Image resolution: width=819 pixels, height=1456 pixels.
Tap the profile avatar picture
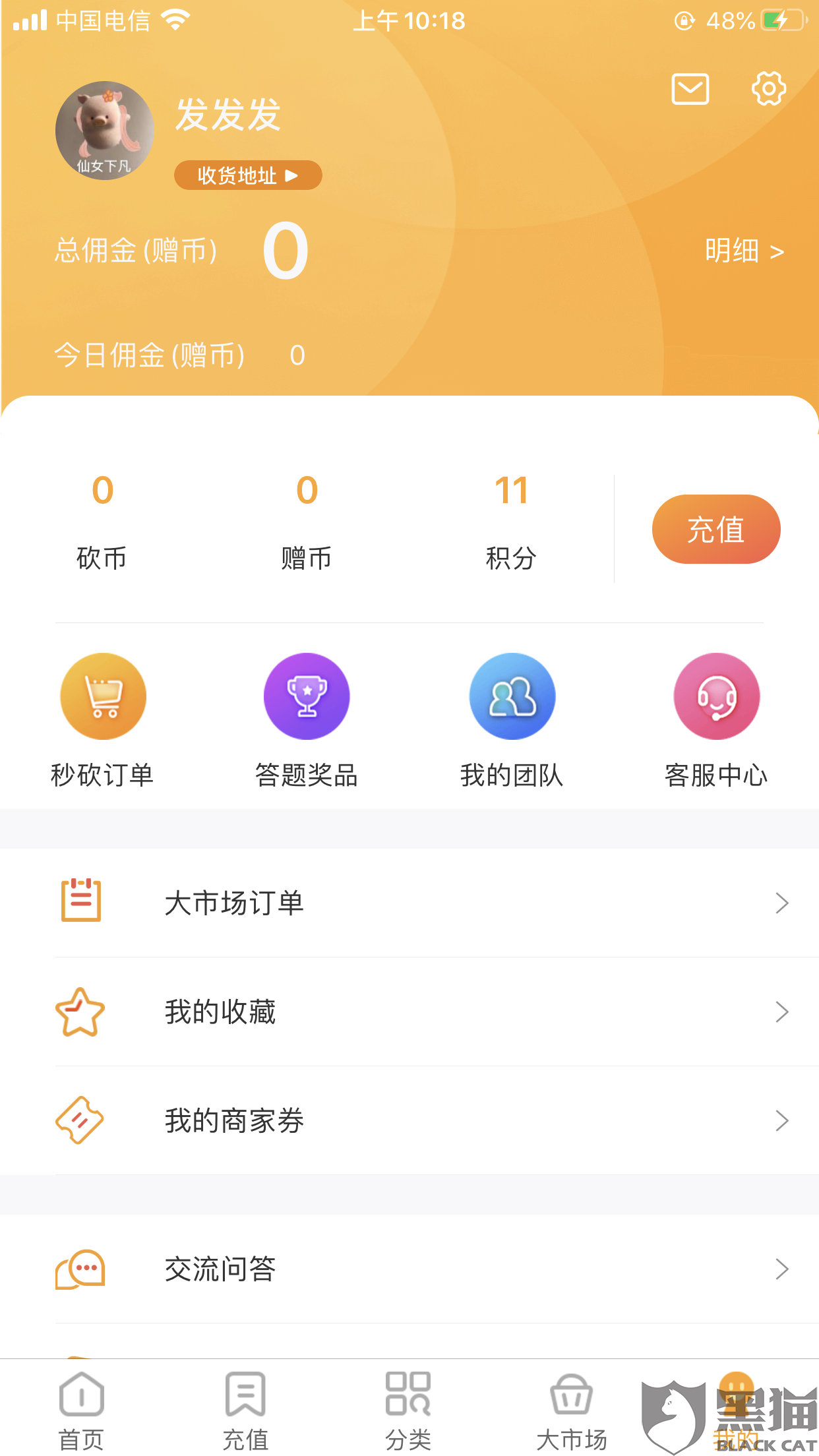[x=104, y=131]
